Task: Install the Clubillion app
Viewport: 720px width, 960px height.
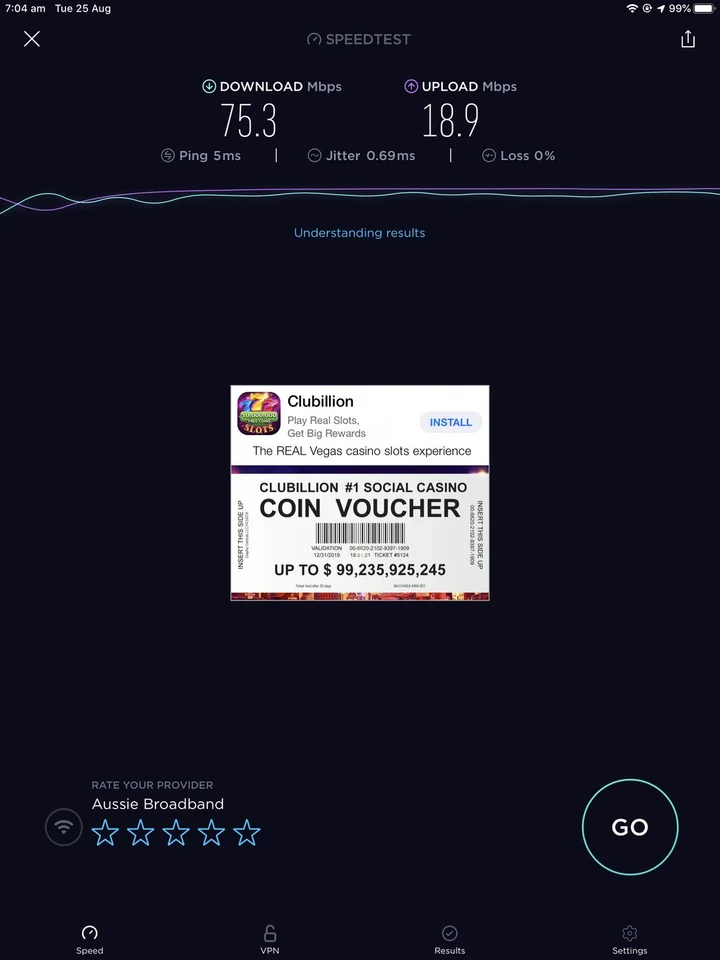Action: pyautogui.click(x=450, y=422)
